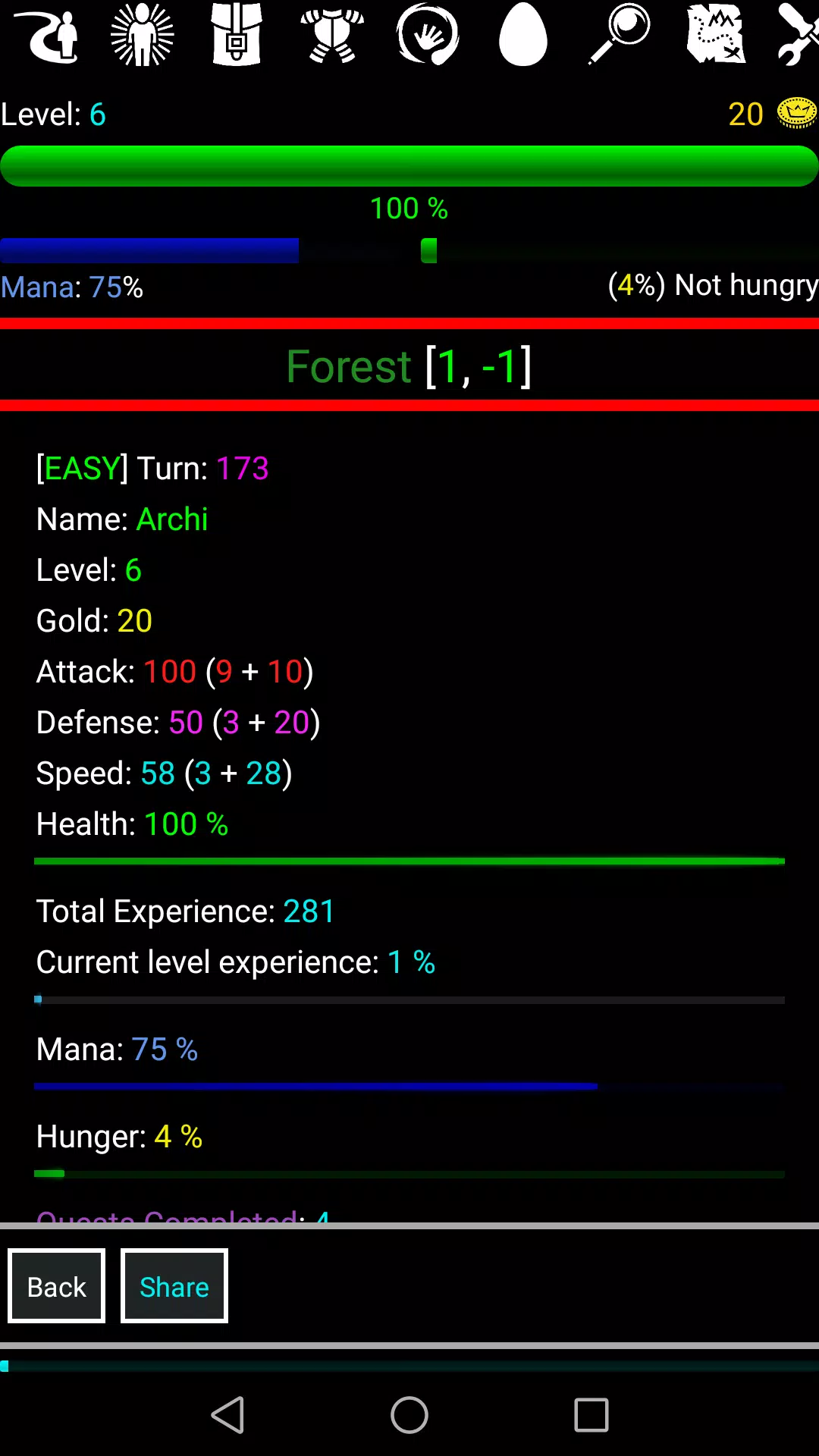Open the glowing character status icon
Image resolution: width=819 pixels, height=1456 pixels.
pyautogui.click(x=142, y=35)
